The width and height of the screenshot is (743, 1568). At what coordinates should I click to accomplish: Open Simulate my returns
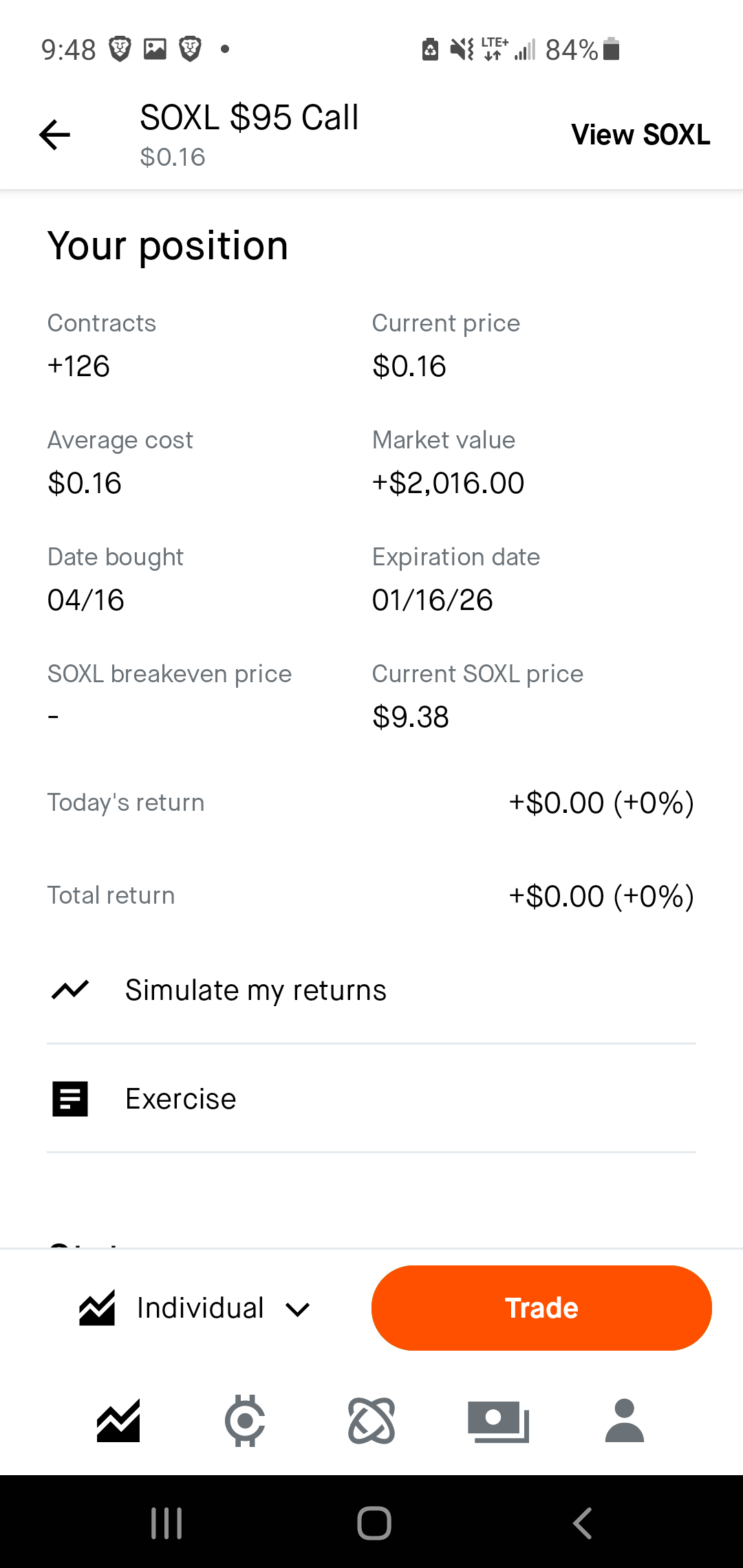pyautogui.click(x=255, y=990)
